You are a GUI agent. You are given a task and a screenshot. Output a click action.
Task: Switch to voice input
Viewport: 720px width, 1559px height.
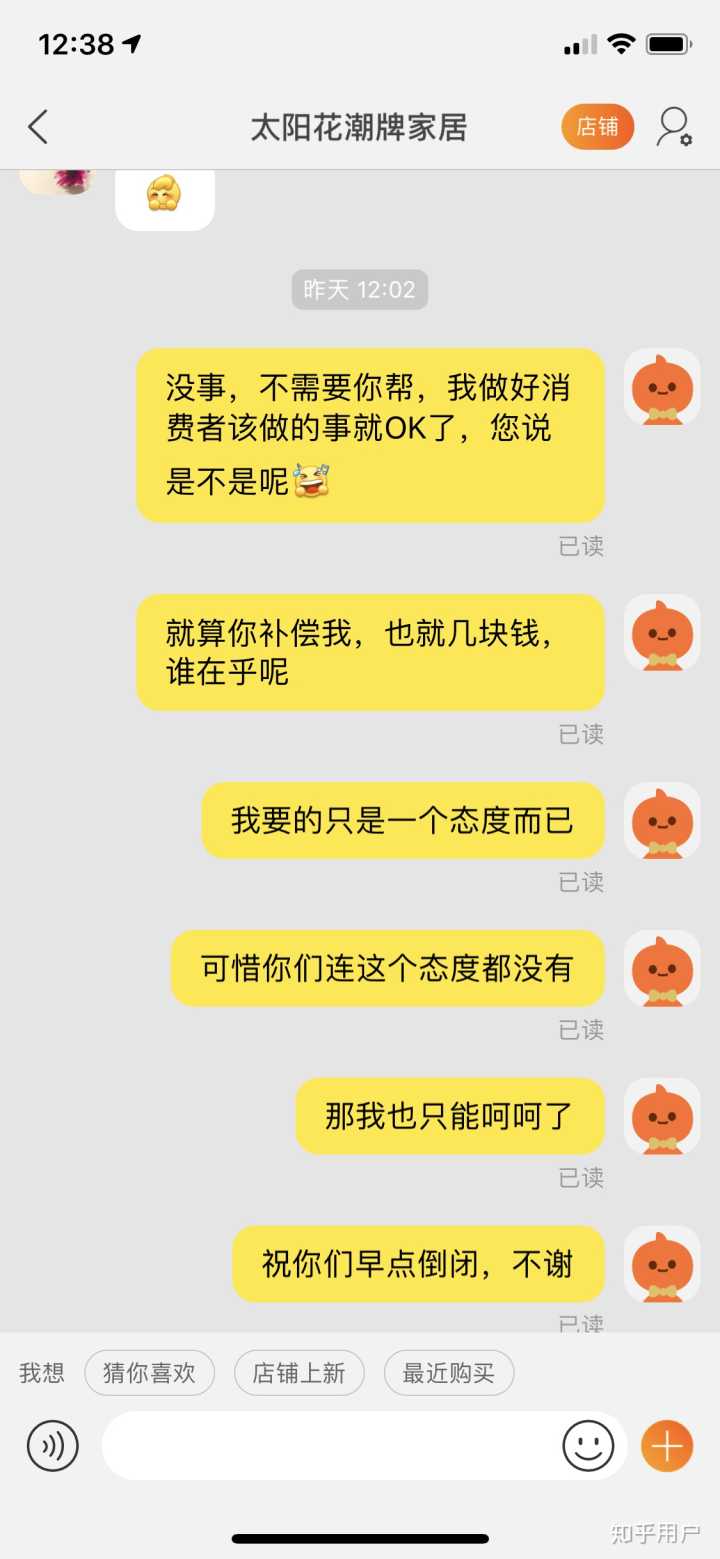tap(52, 1445)
